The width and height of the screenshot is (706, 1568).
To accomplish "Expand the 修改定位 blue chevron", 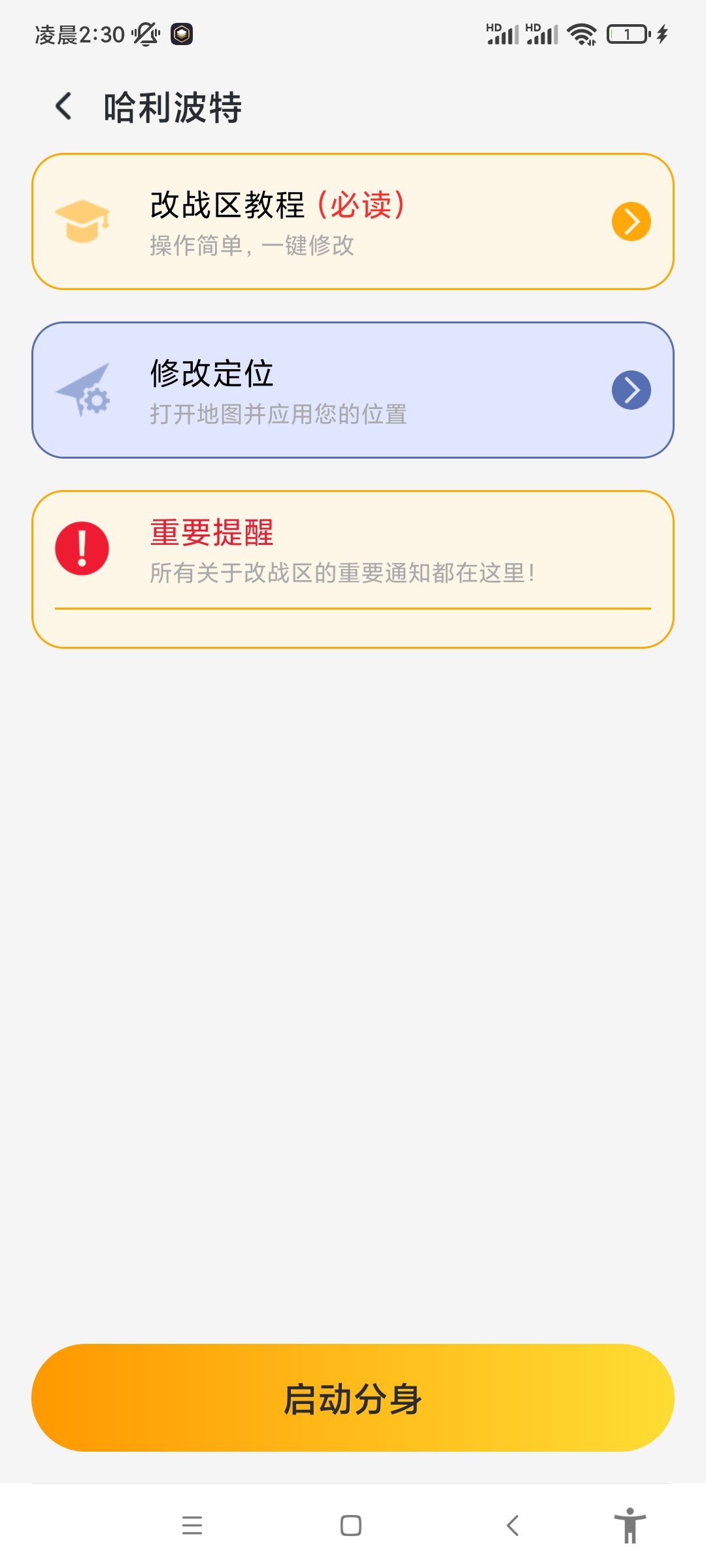I will (x=630, y=390).
